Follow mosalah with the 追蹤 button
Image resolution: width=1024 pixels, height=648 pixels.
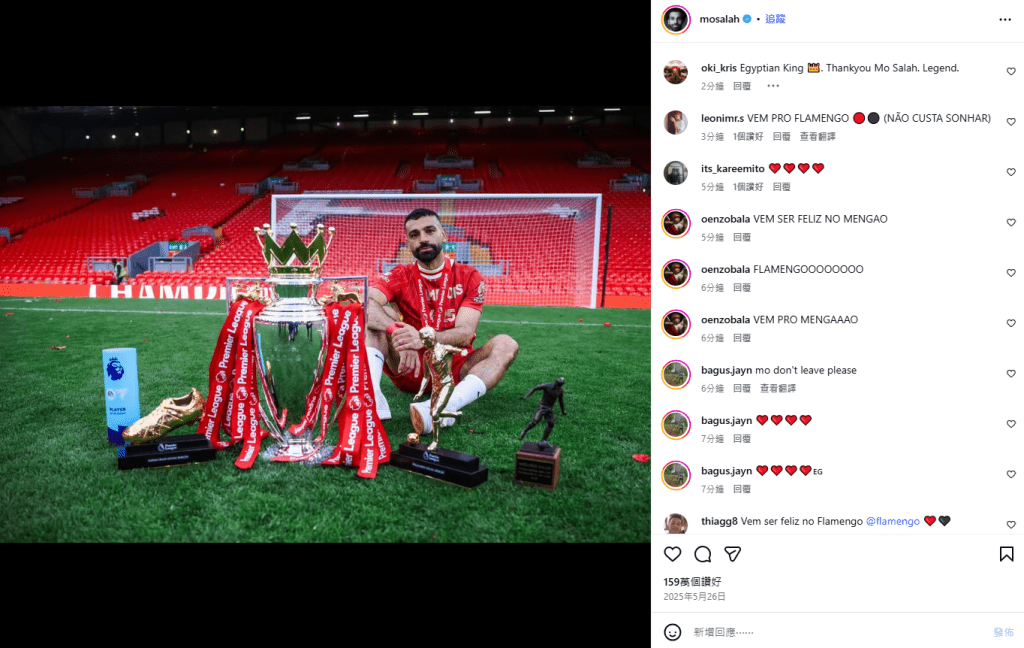pyautogui.click(x=775, y=19)
